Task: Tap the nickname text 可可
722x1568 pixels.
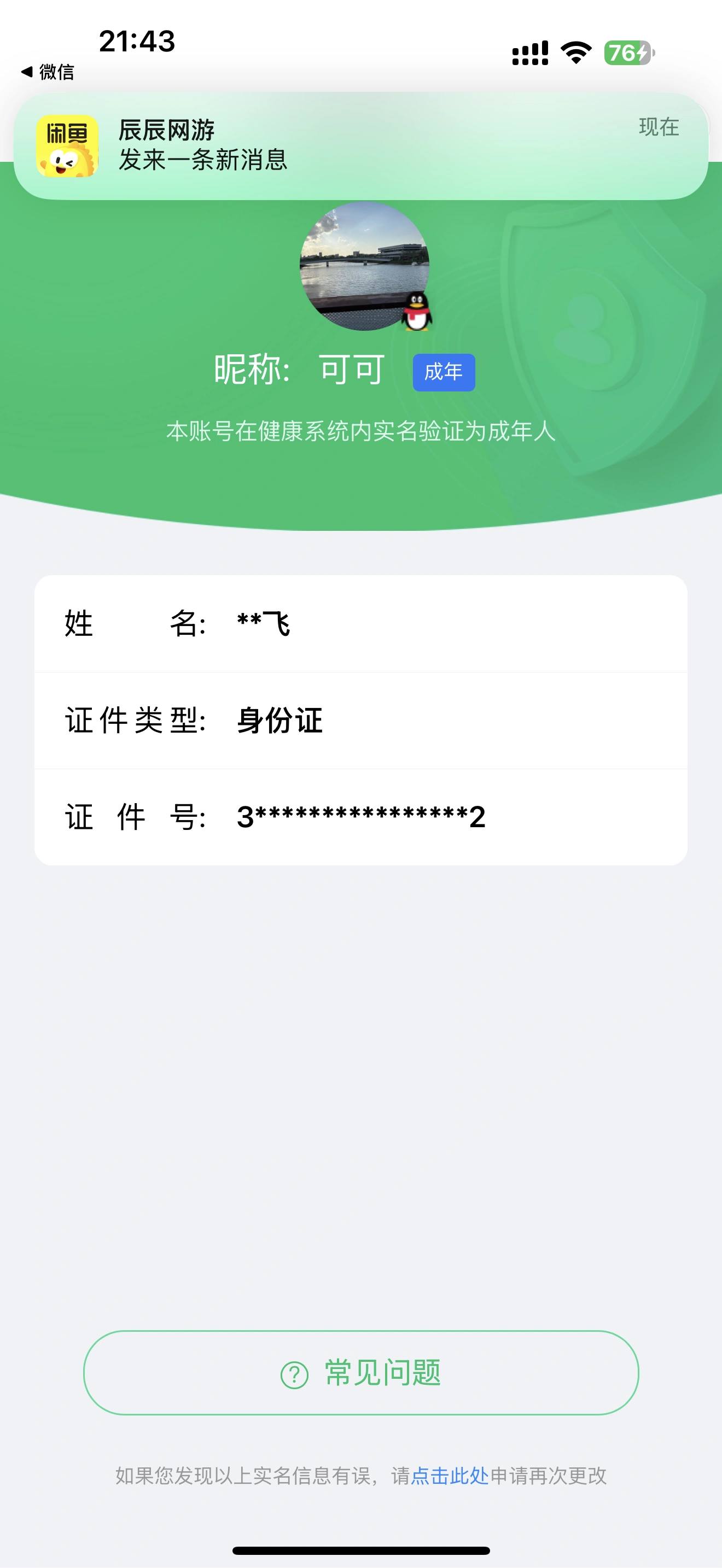Action: 351,369
